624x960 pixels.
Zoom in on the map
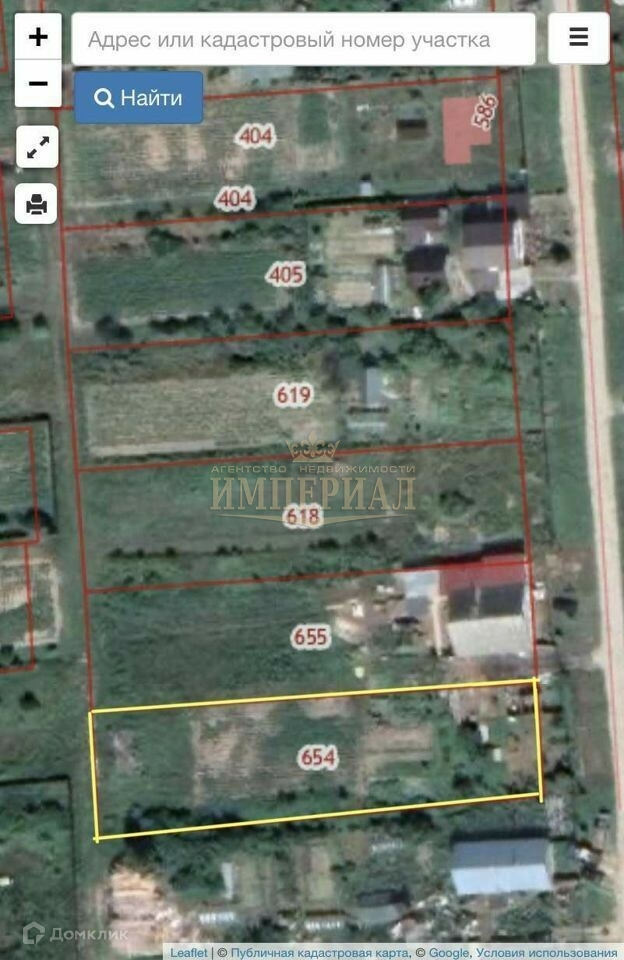(x=38, y=38)
